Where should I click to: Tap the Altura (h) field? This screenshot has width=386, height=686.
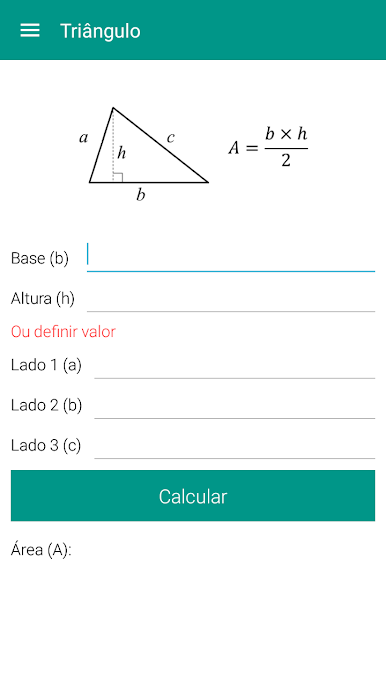click(231, 298)
